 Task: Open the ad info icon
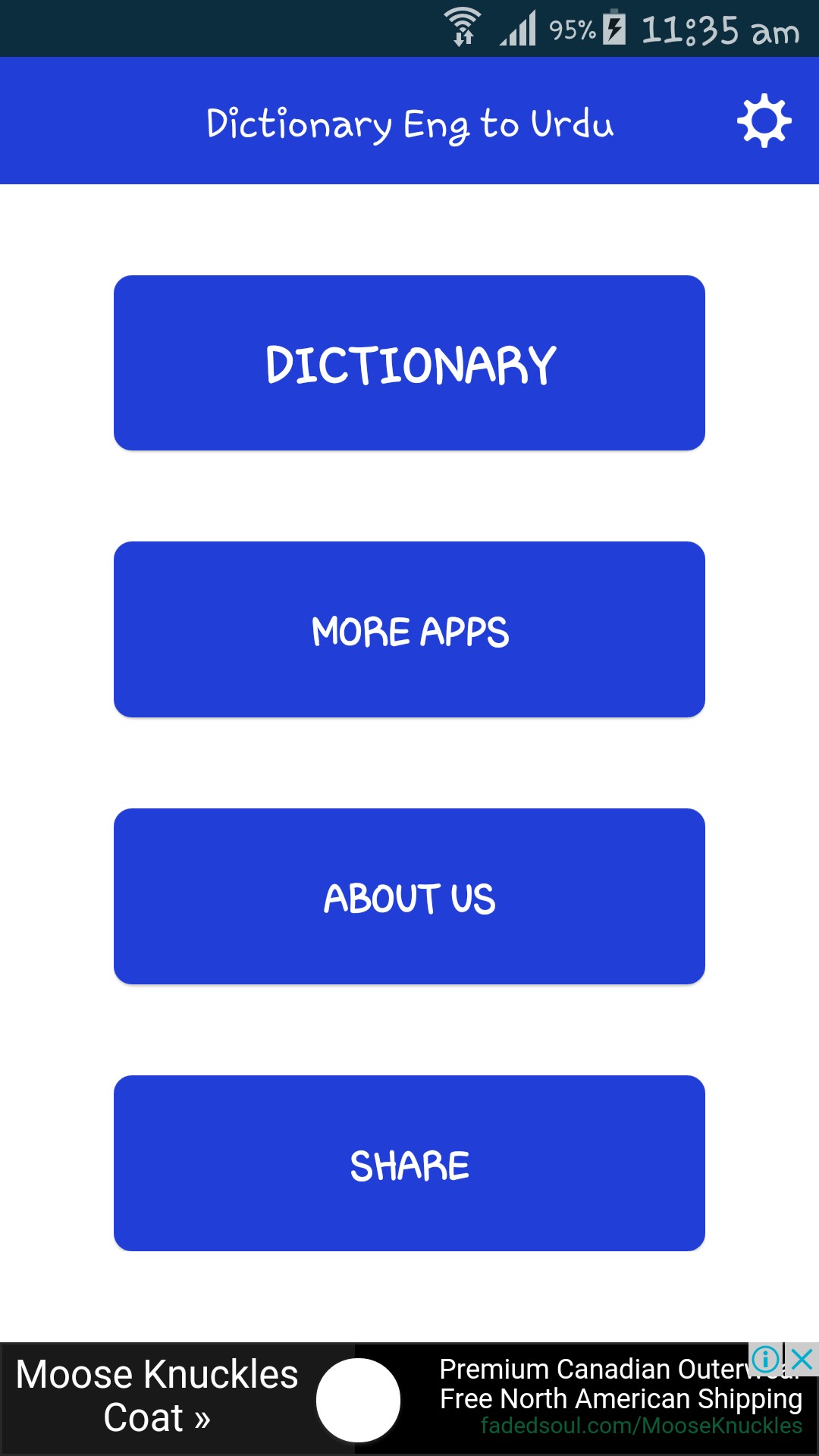765,1360
